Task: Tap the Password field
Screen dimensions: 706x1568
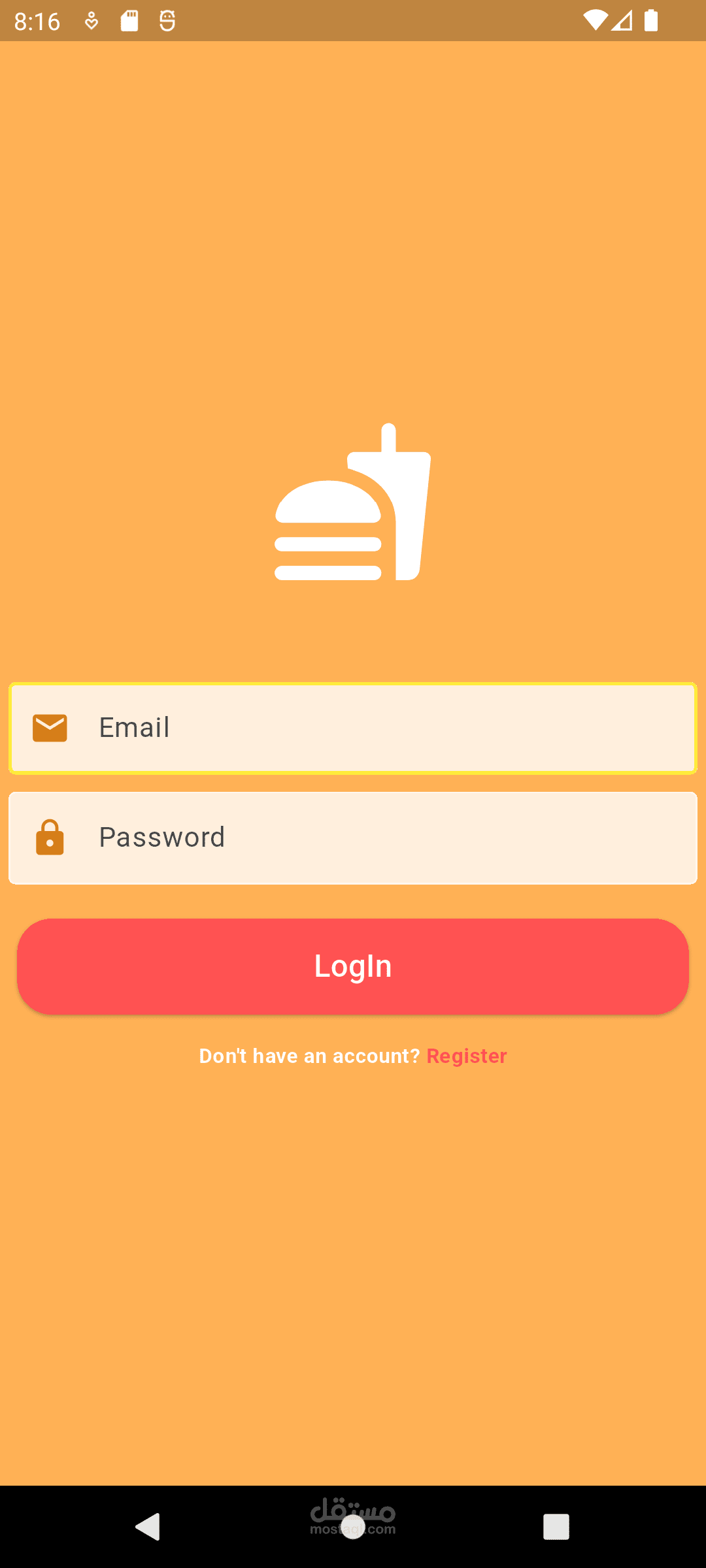Action: tap(353, 838)
